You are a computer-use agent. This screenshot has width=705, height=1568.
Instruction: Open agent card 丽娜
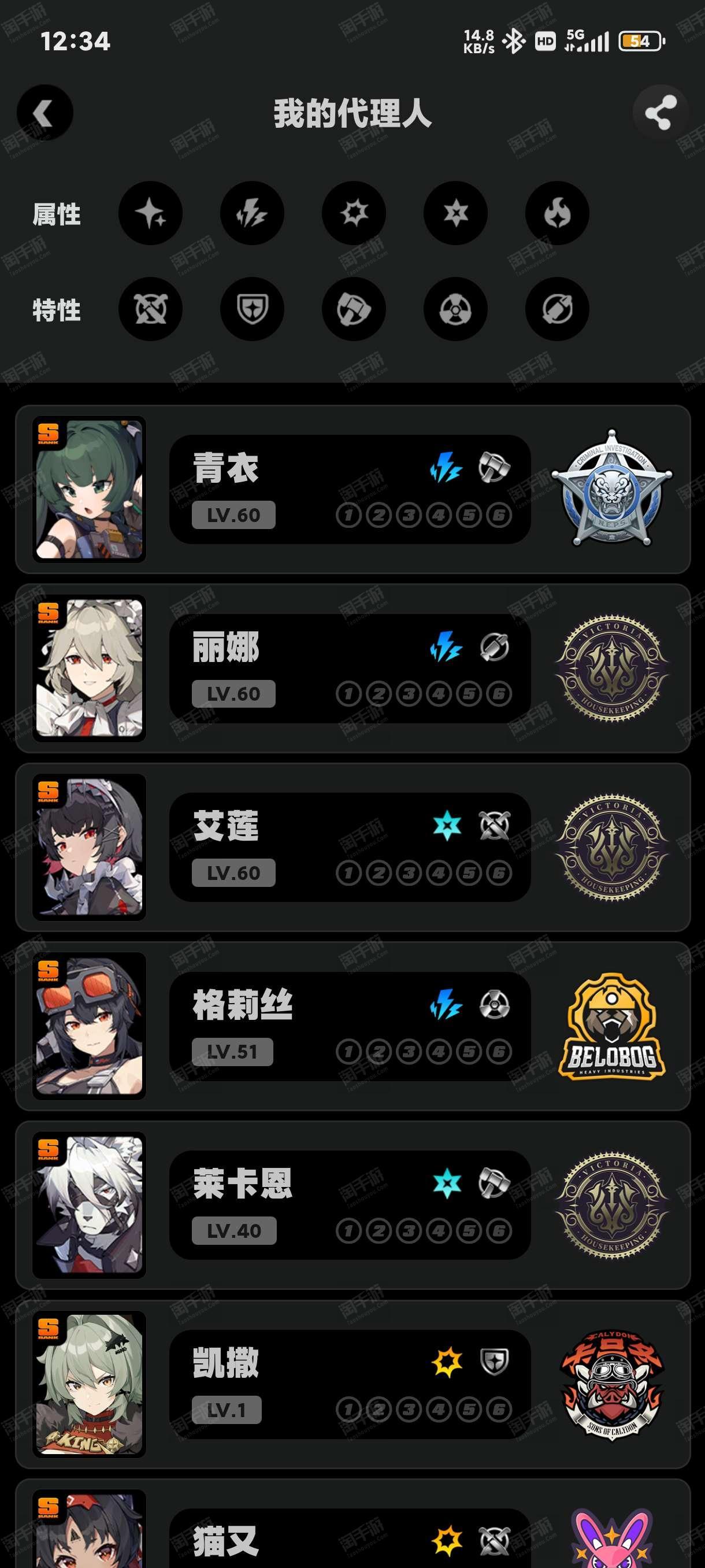pyautogui.click(x=353, y=668)
